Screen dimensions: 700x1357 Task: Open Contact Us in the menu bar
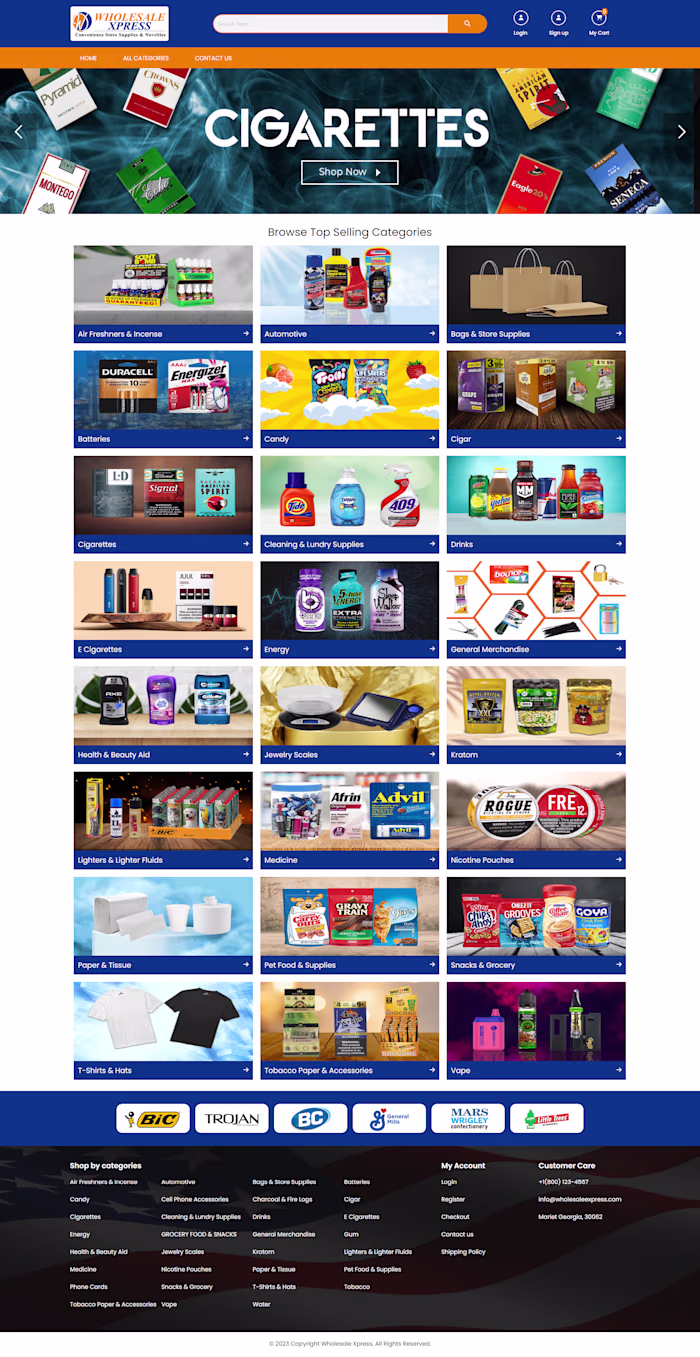(213, 58)
